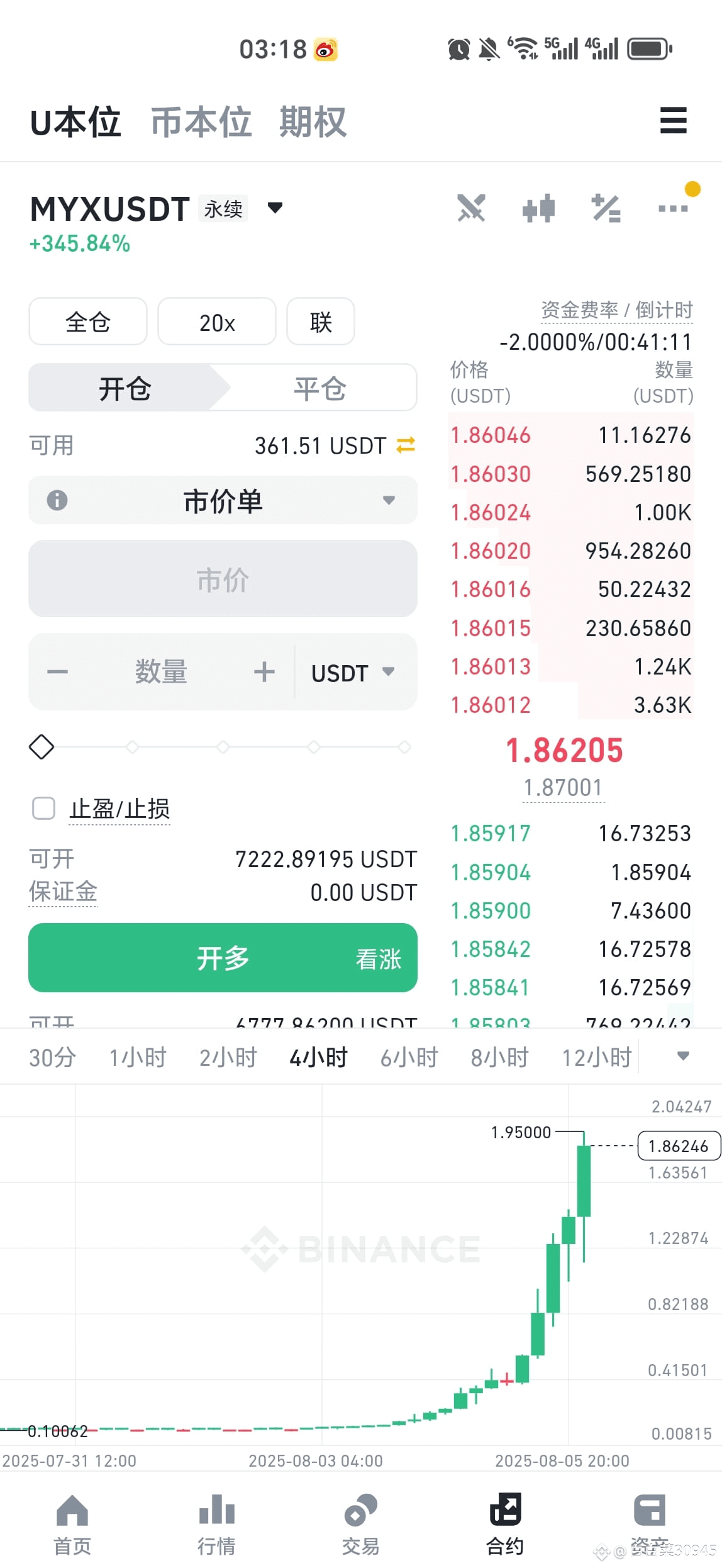Screen dimensions: 722x1568
Task: Change the USDT unit dropdown
Action: [353, 673]
